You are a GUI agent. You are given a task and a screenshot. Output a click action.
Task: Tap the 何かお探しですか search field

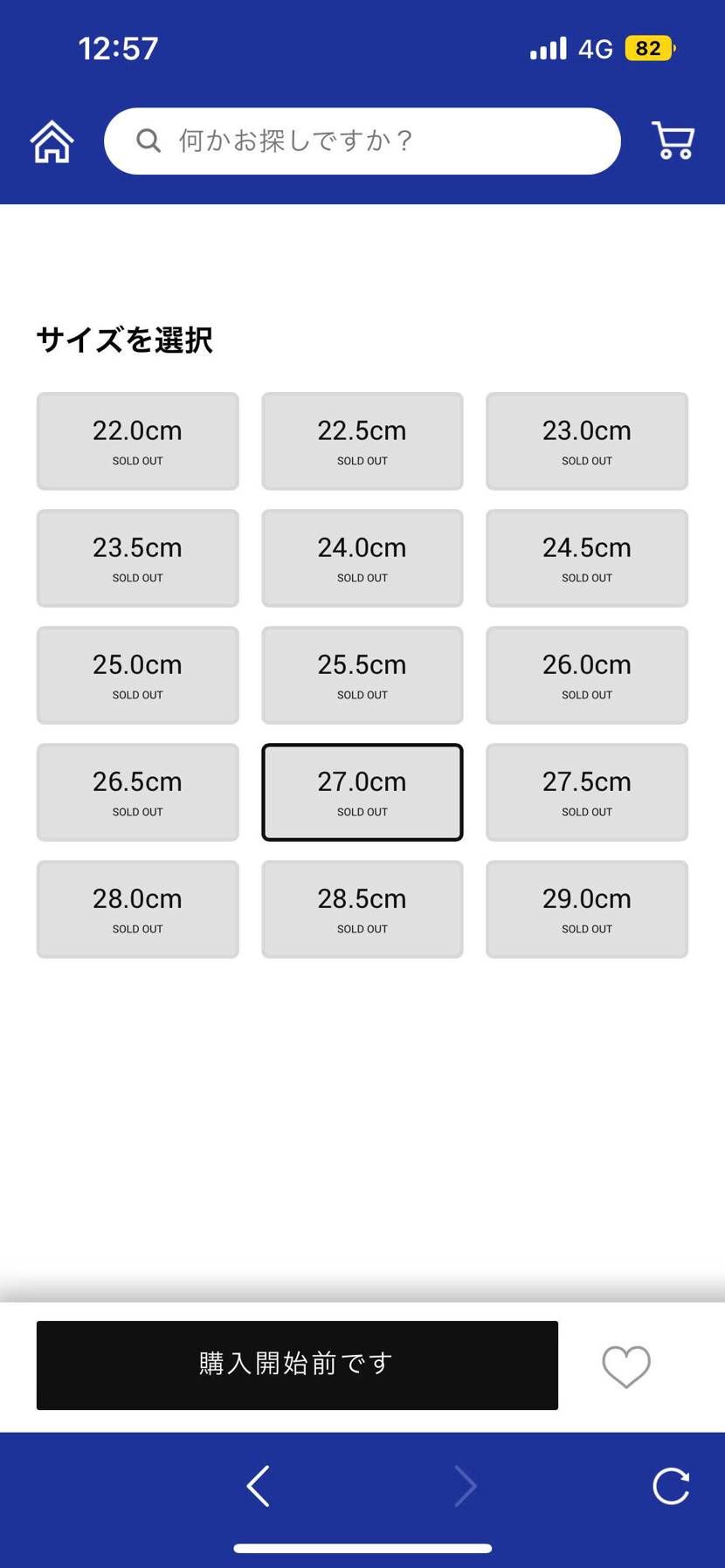point(362,141)
